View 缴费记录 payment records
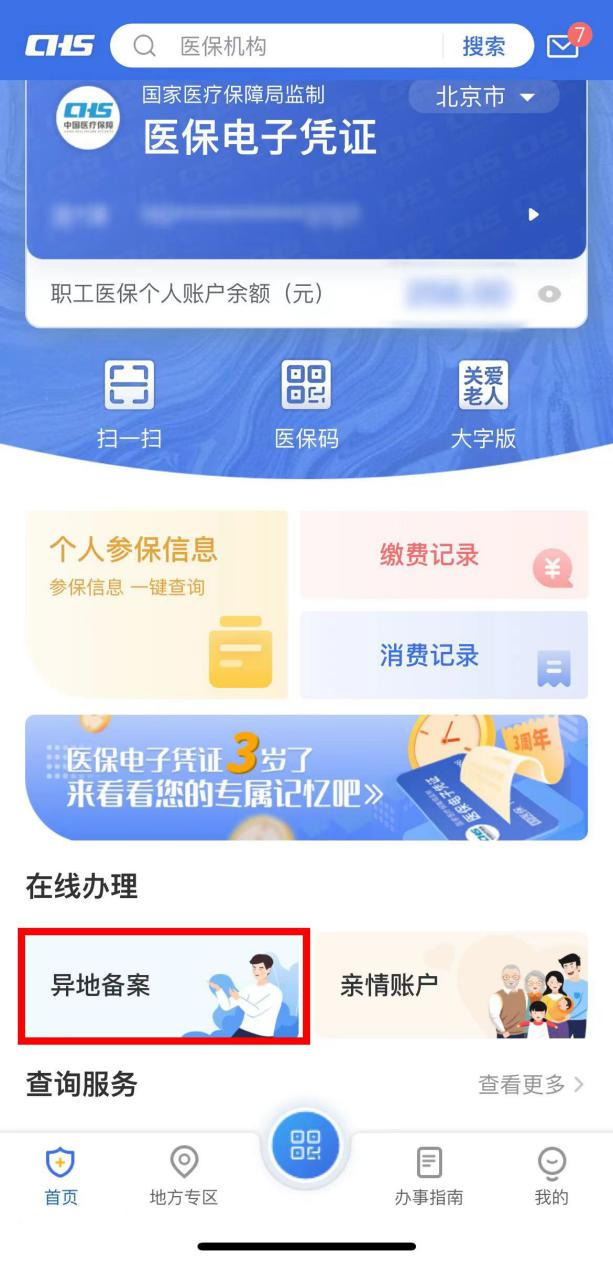This screenshot has height=1263, width=613. [444, 556]
